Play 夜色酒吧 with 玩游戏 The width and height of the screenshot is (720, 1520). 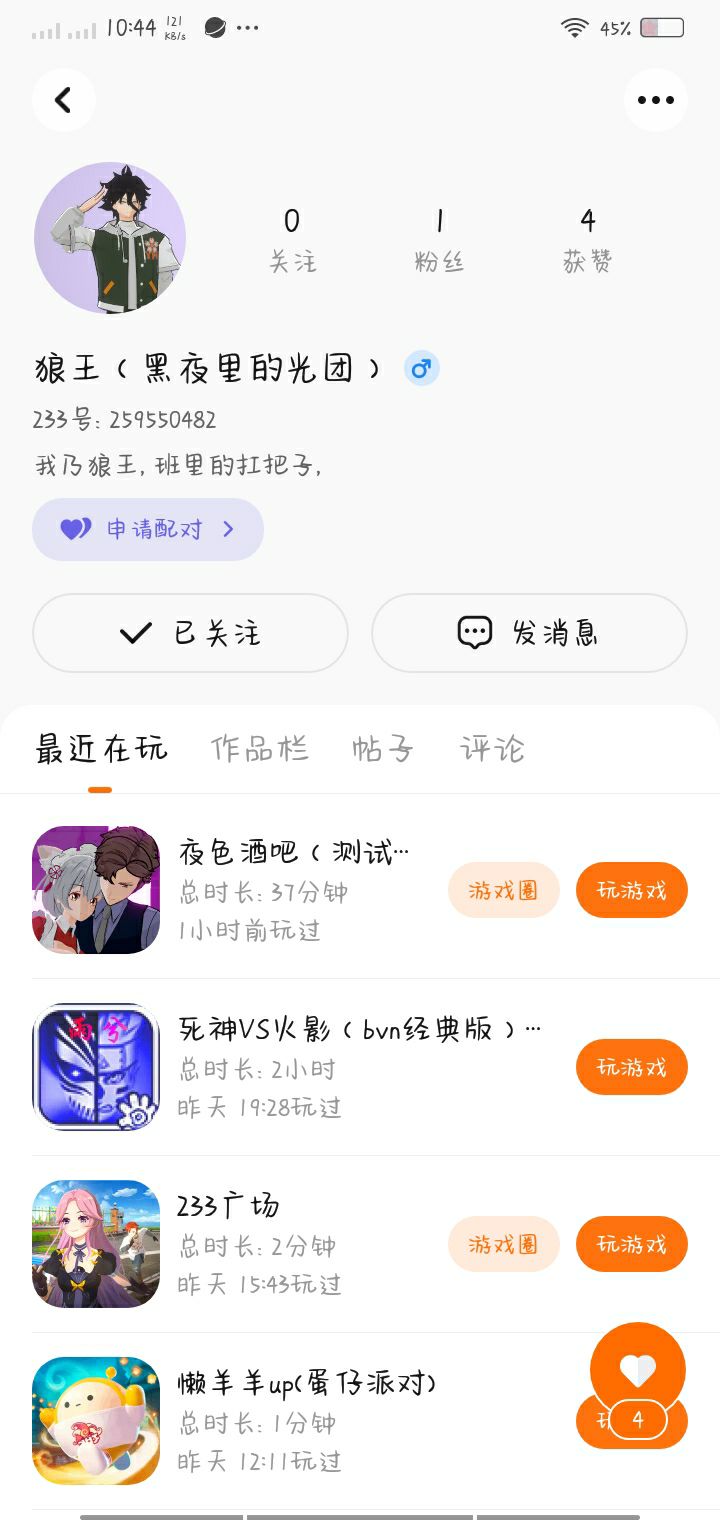[x=631, y=890]
